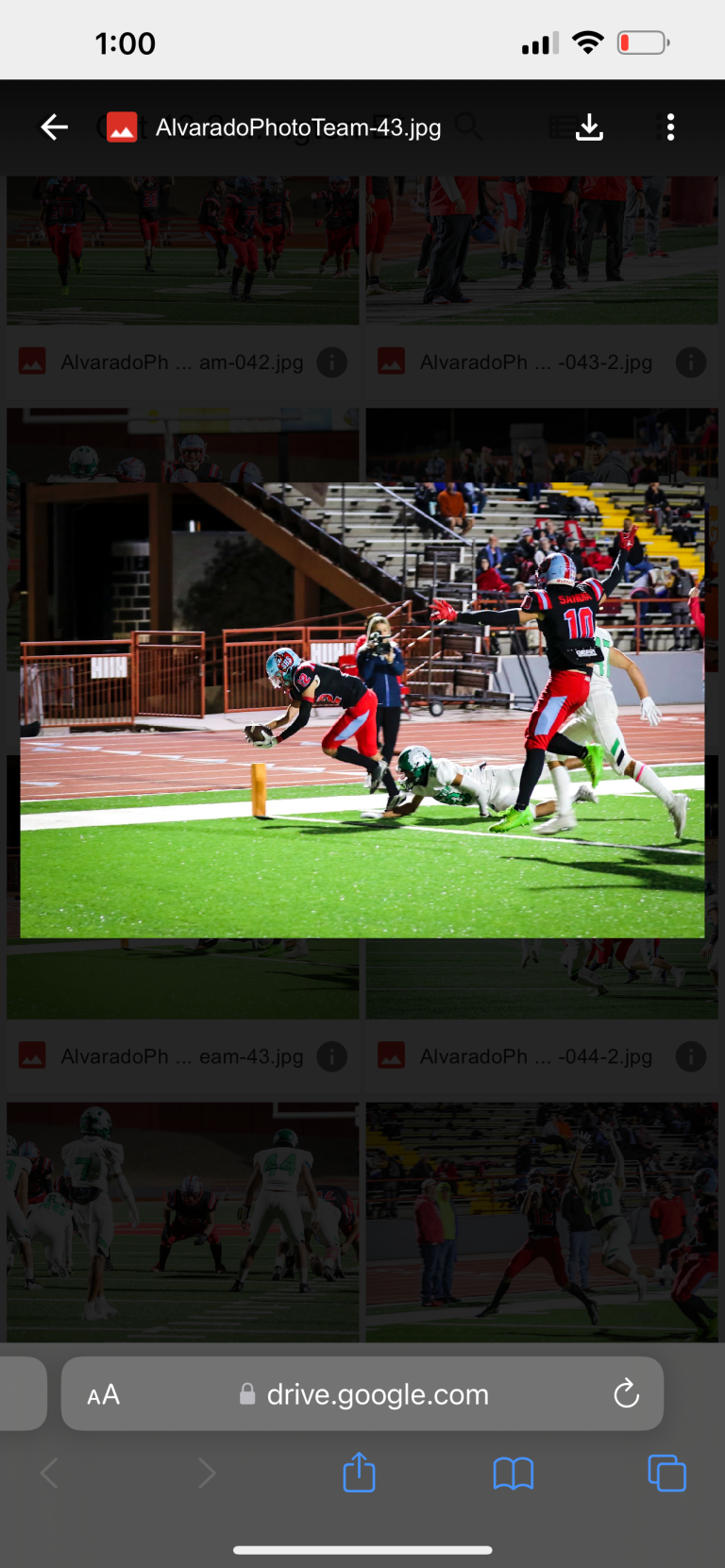The width and height of the screenshot is (725, 1568).
Task: Open the three-dot overflow menu
Action: click(670, 127)
